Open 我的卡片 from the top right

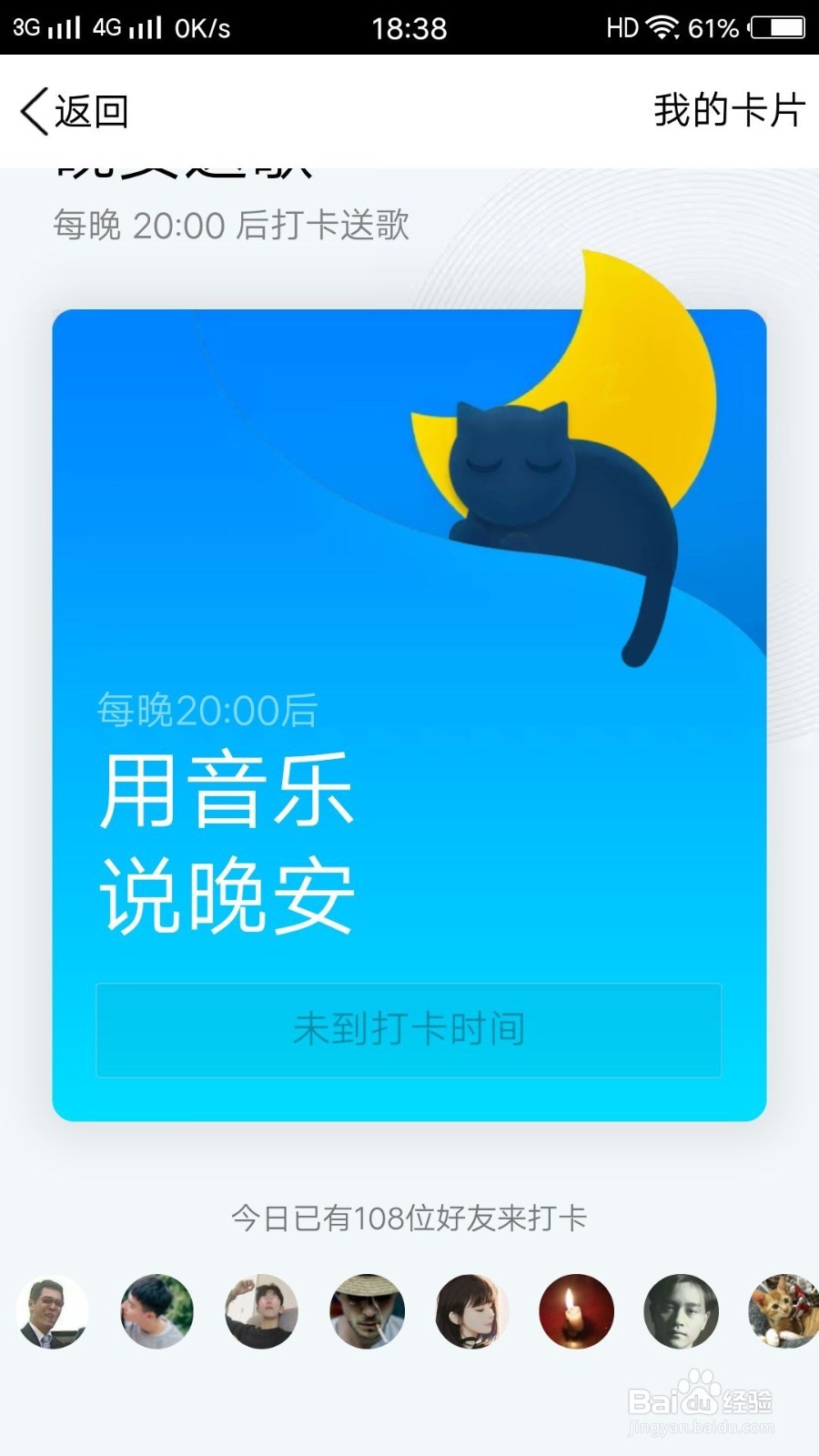point(728,111)
